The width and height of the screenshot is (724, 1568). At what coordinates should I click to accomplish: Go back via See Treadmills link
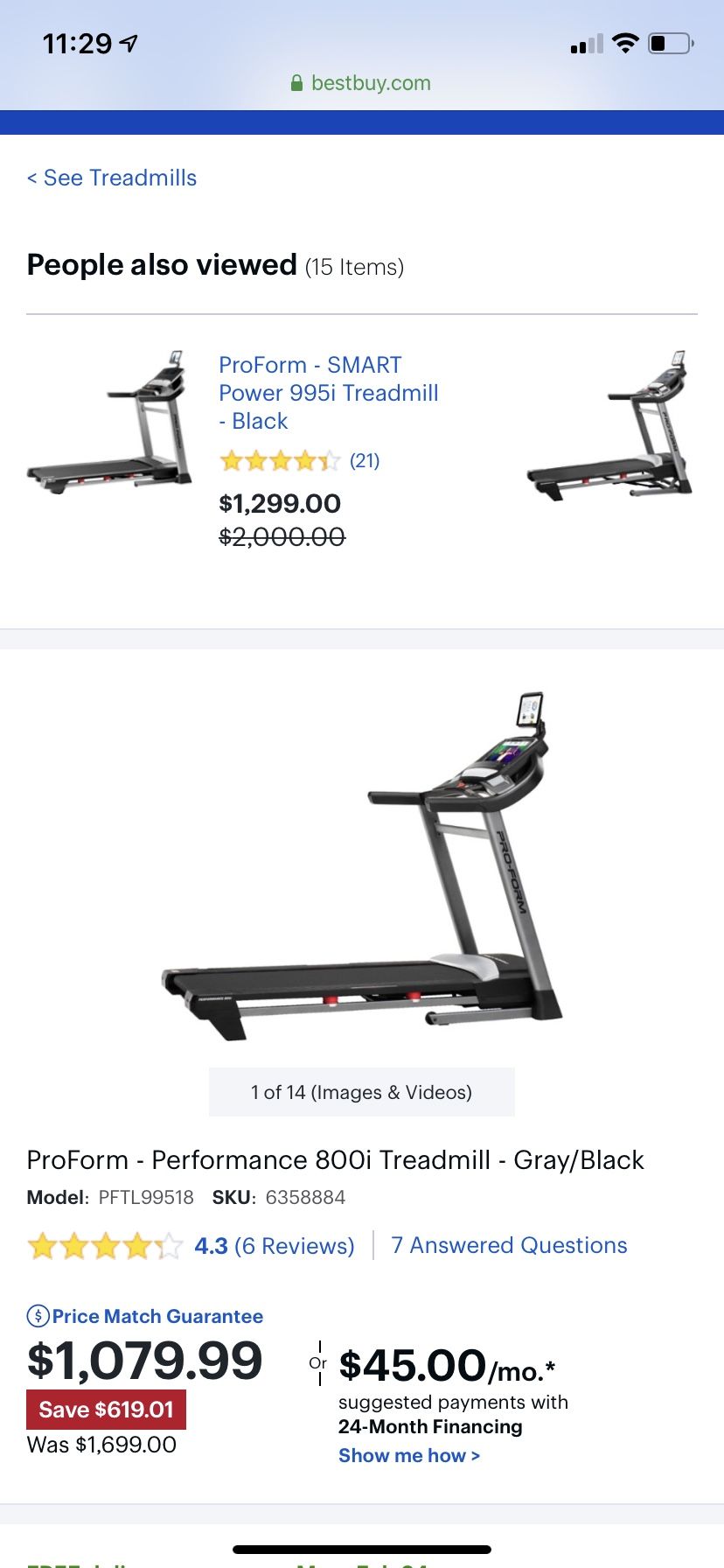[x=112, y=178]
